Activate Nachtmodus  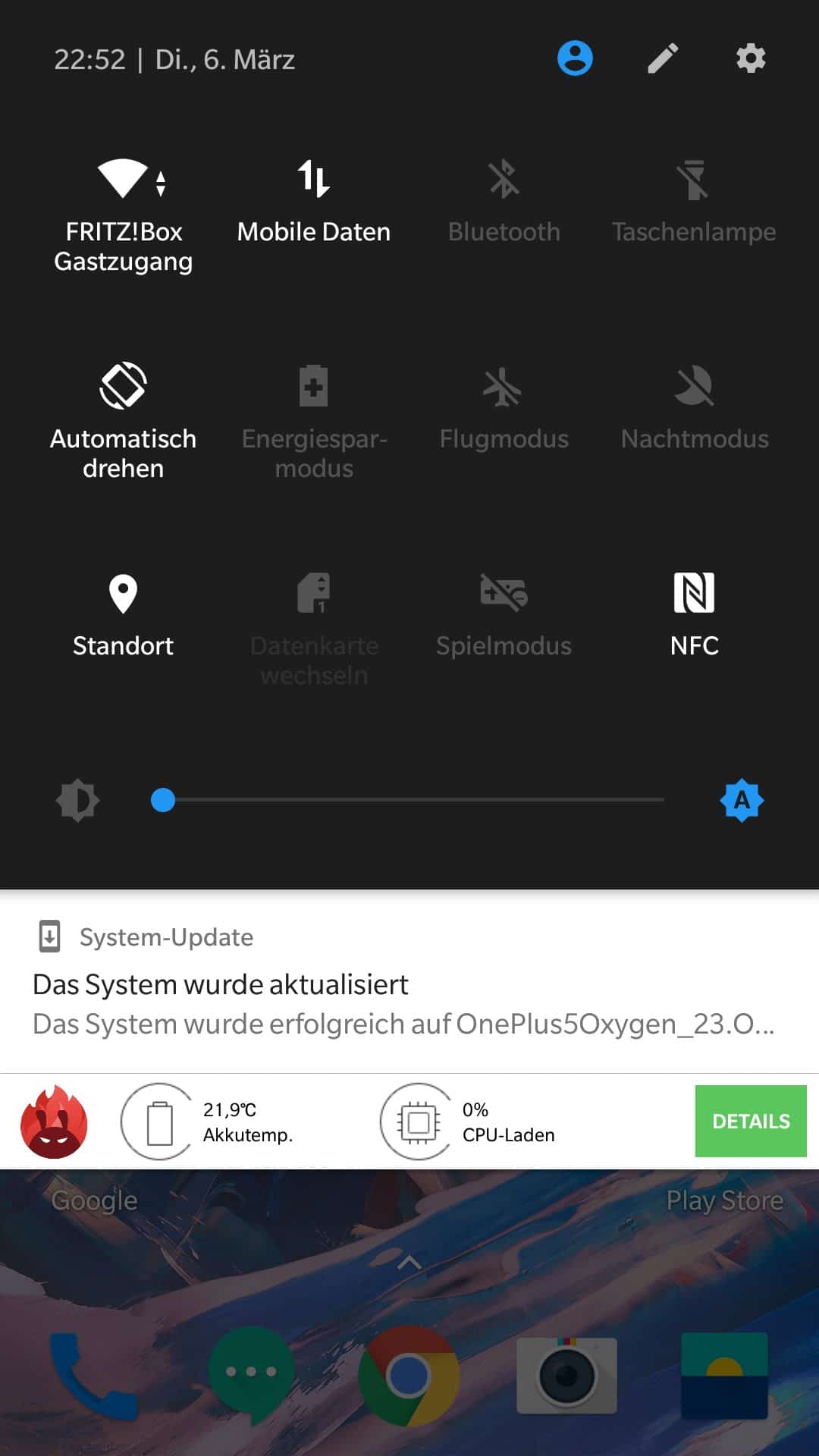[x=694, y=409]
